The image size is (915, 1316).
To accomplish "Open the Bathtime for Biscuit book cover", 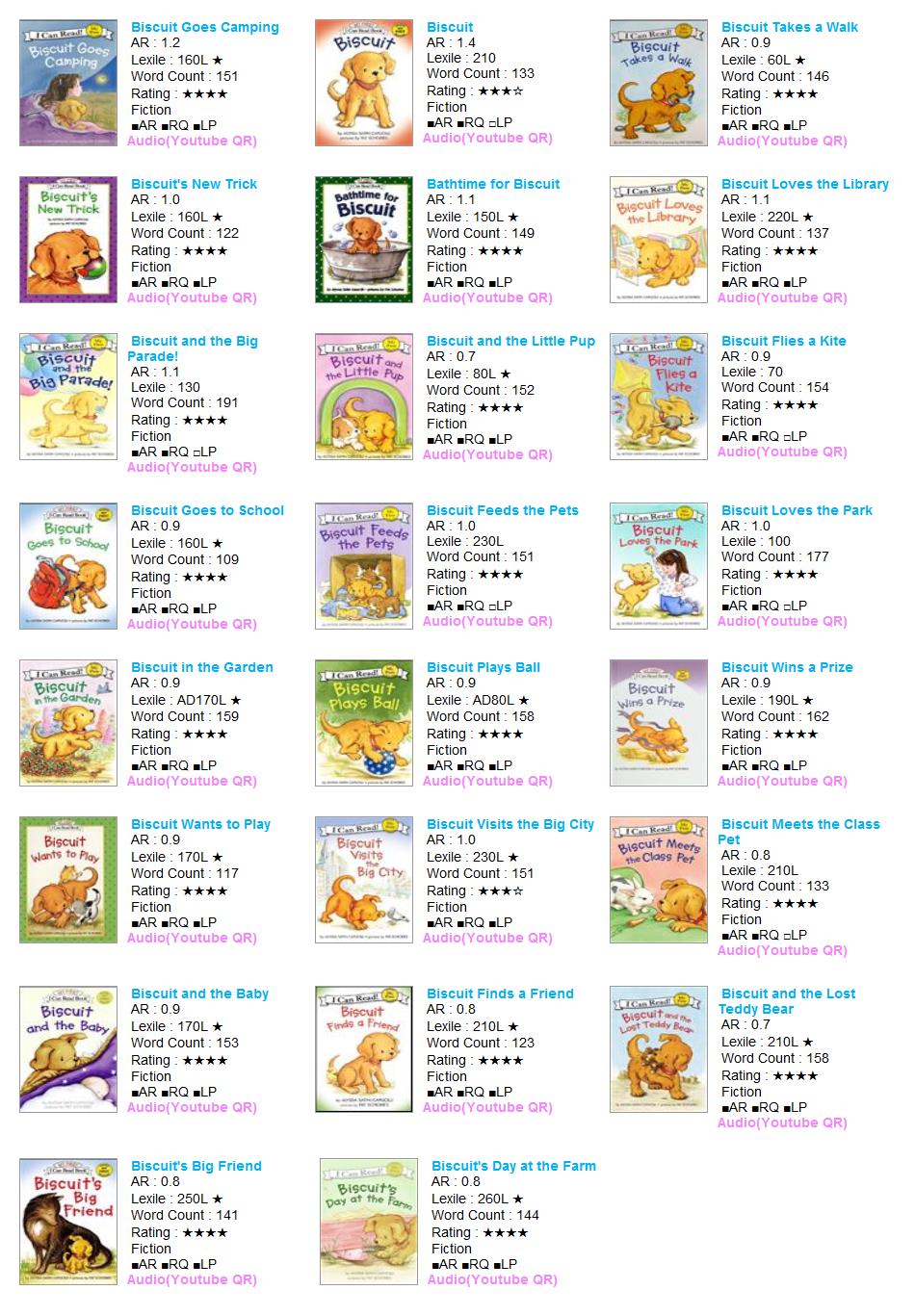I will coord(363,241).
